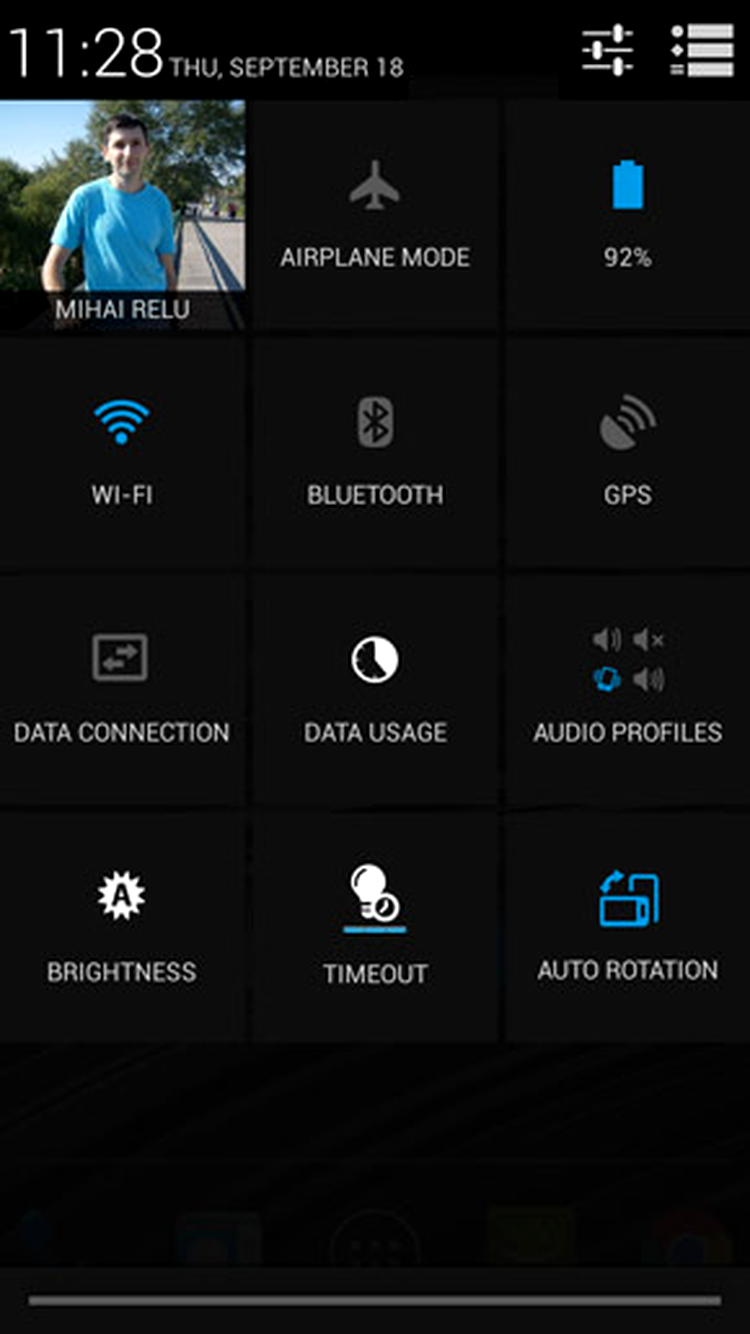Image resolution: width=750 pixels, height=1334 pixels.
Task: Tap the Brightness tile
Action: pyautogui.click(x=122, y=927)
